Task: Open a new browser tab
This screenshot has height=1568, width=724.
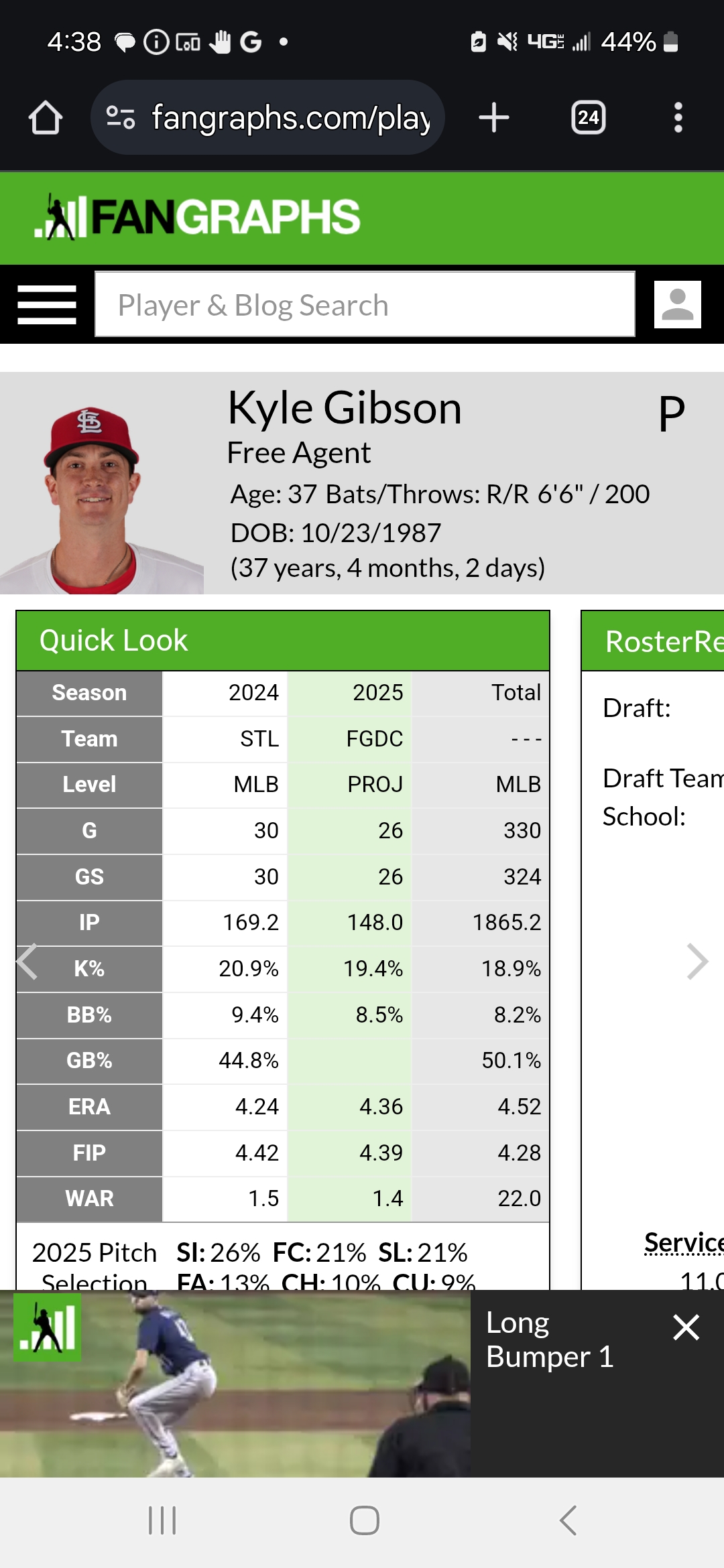Action: click(494, 118)
